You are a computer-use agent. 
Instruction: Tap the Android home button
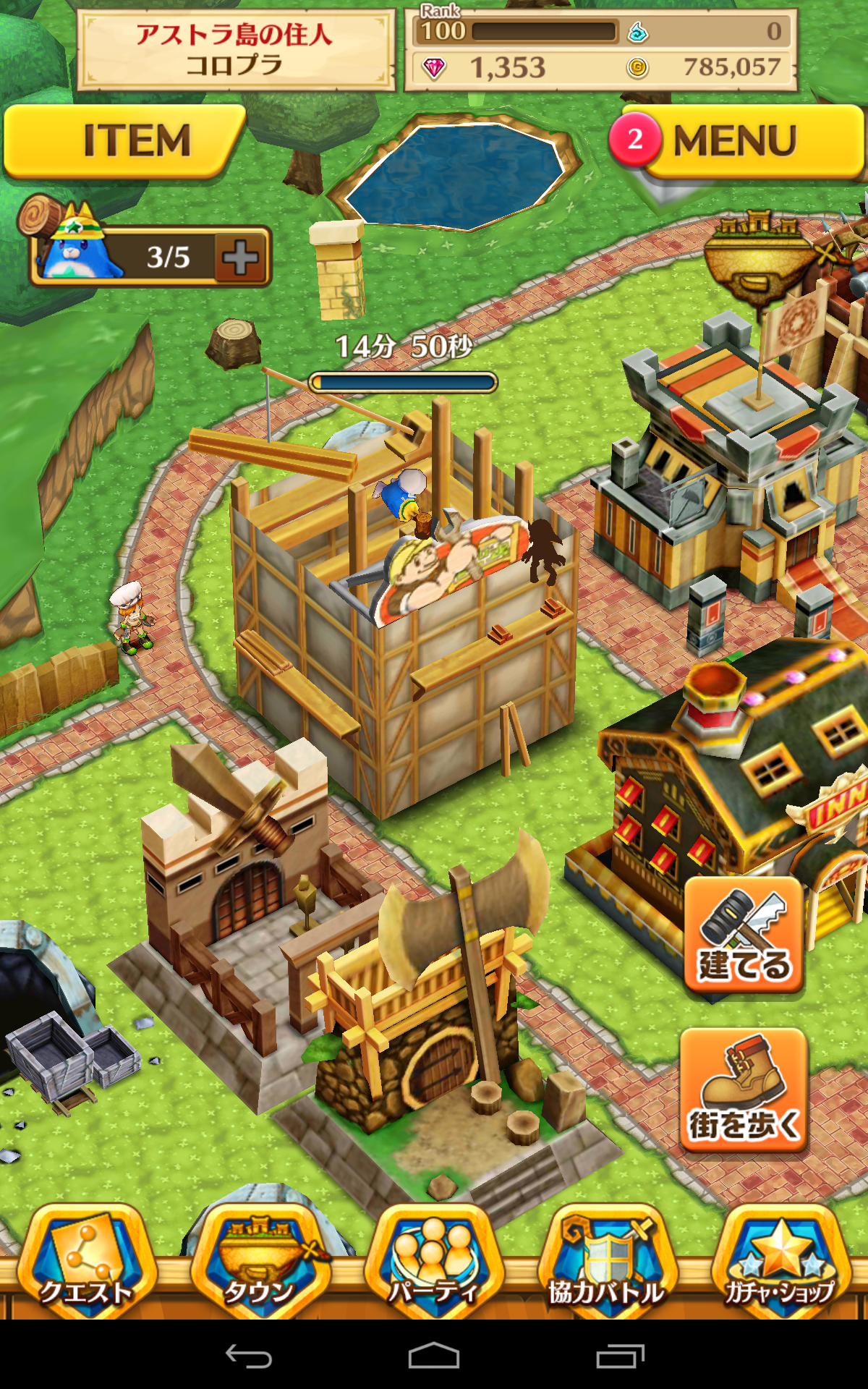click(434, 1356)
